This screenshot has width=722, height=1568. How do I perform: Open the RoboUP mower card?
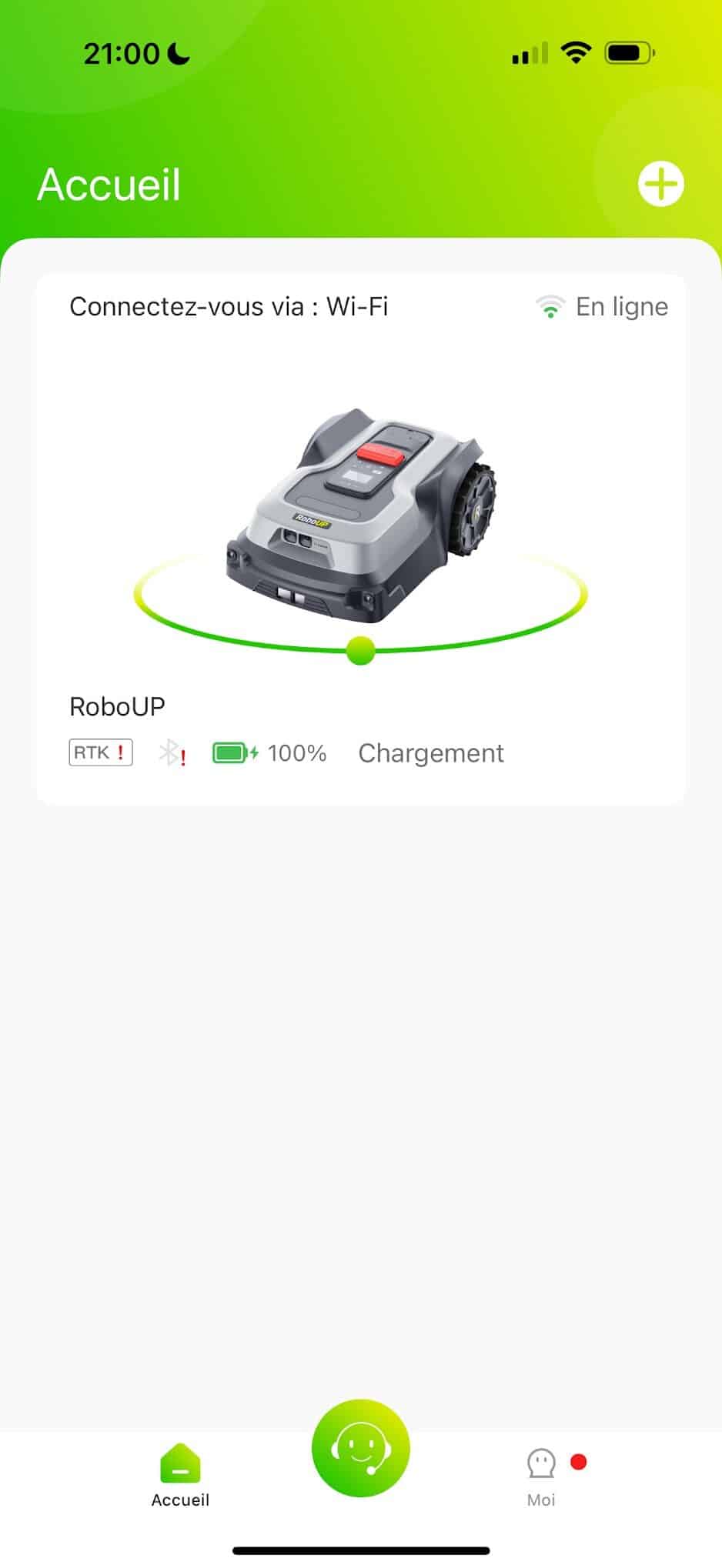point(360,539)
